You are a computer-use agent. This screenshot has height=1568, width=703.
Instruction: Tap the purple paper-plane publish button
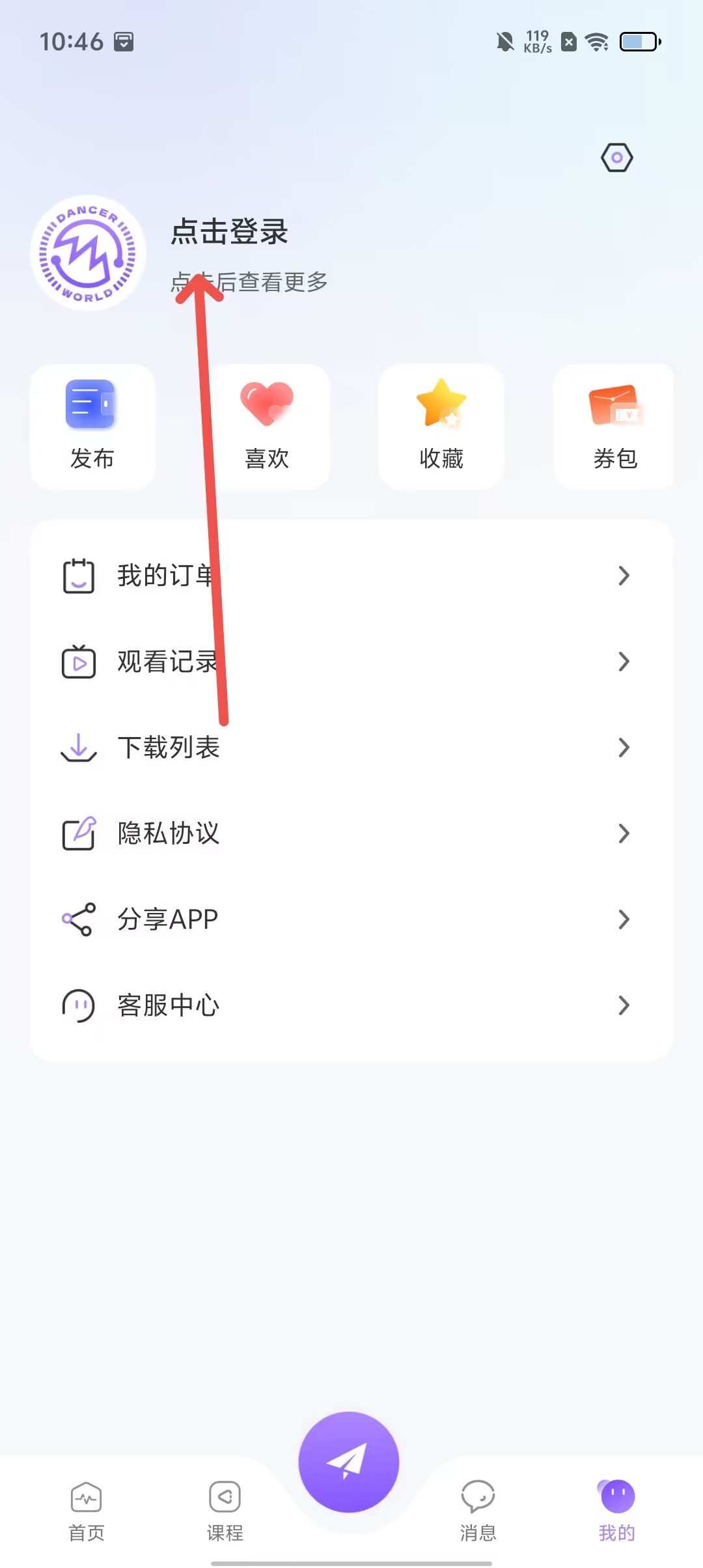click(x=349, y=1462)
